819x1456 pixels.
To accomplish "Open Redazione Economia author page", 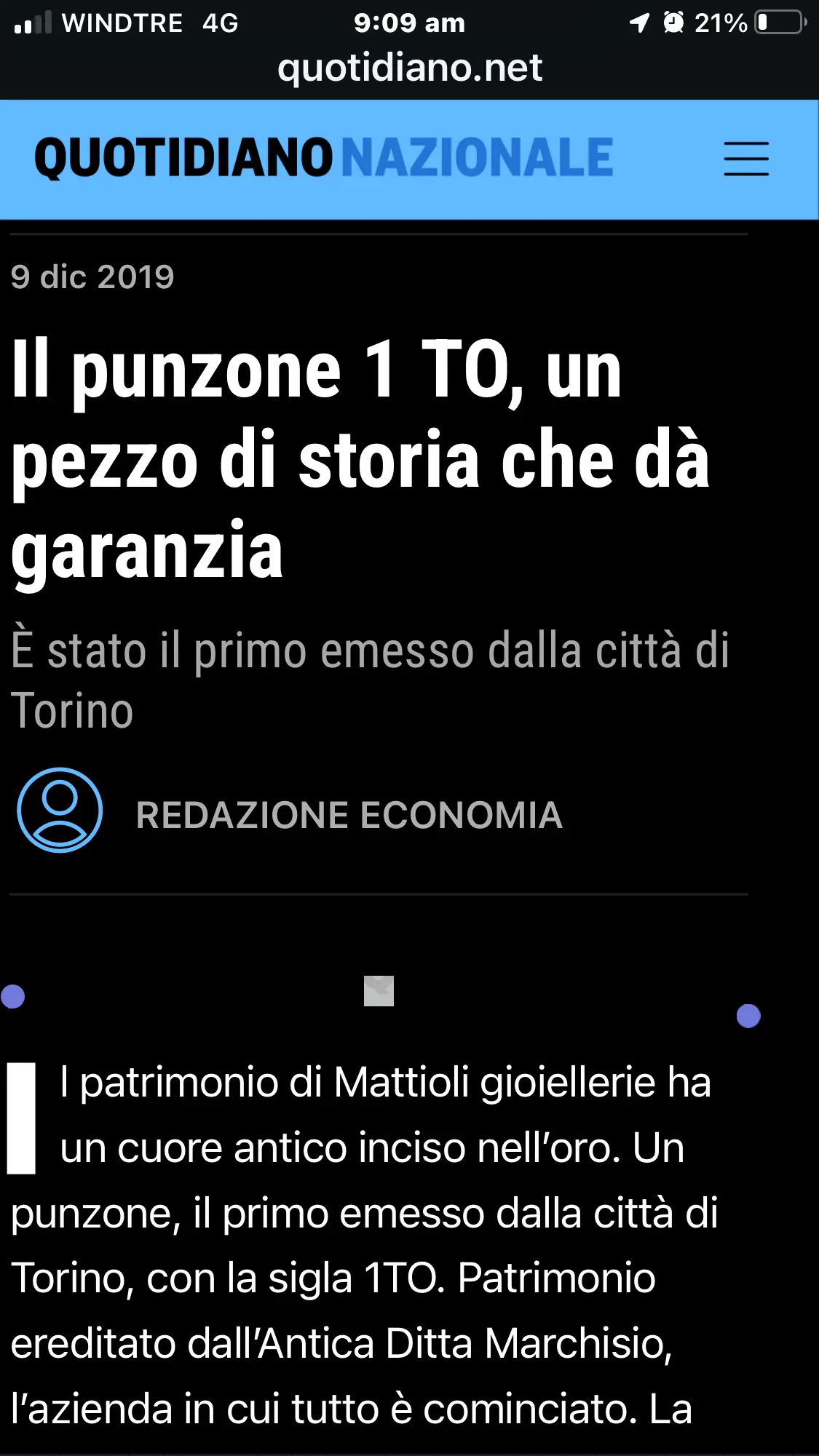I will point(349,814).
